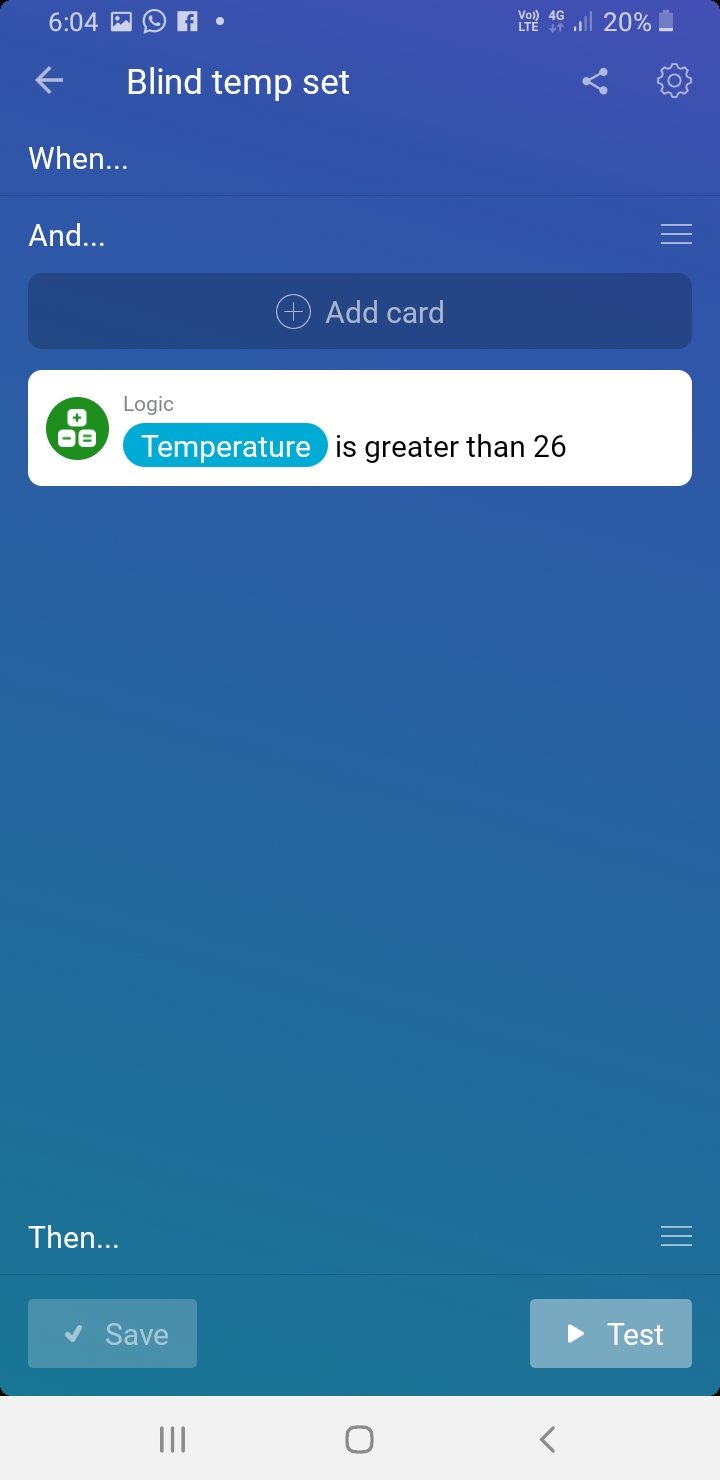Expand the When... section
The width and height of the screenshot is (720, 1480).
tap(78, 158)
